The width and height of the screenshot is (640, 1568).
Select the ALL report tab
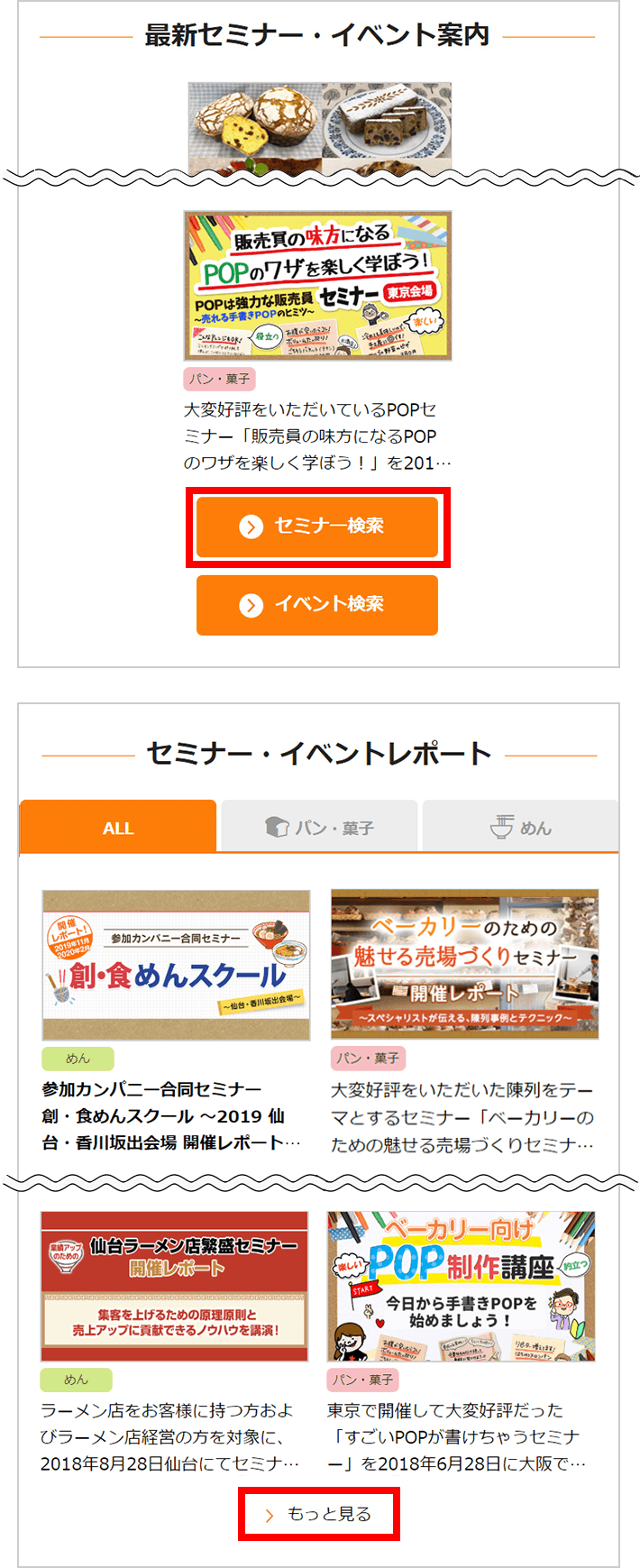pyautogui.click(x=118, y=827)
